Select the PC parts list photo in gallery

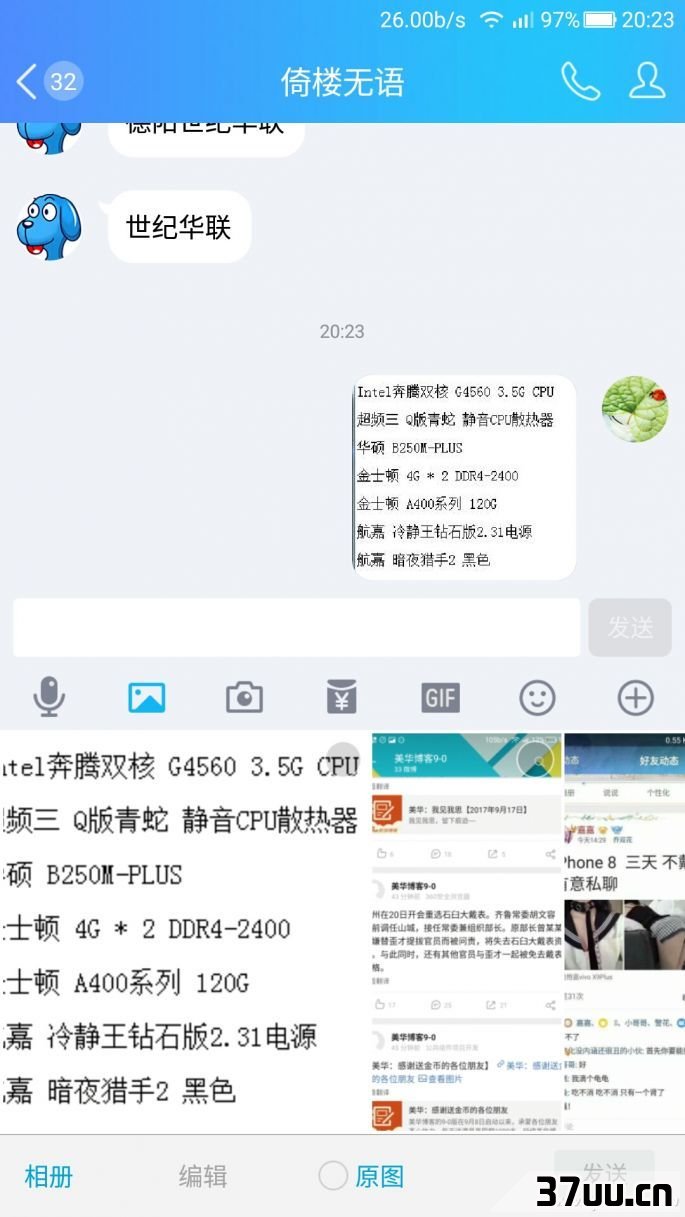click(180, 930)
